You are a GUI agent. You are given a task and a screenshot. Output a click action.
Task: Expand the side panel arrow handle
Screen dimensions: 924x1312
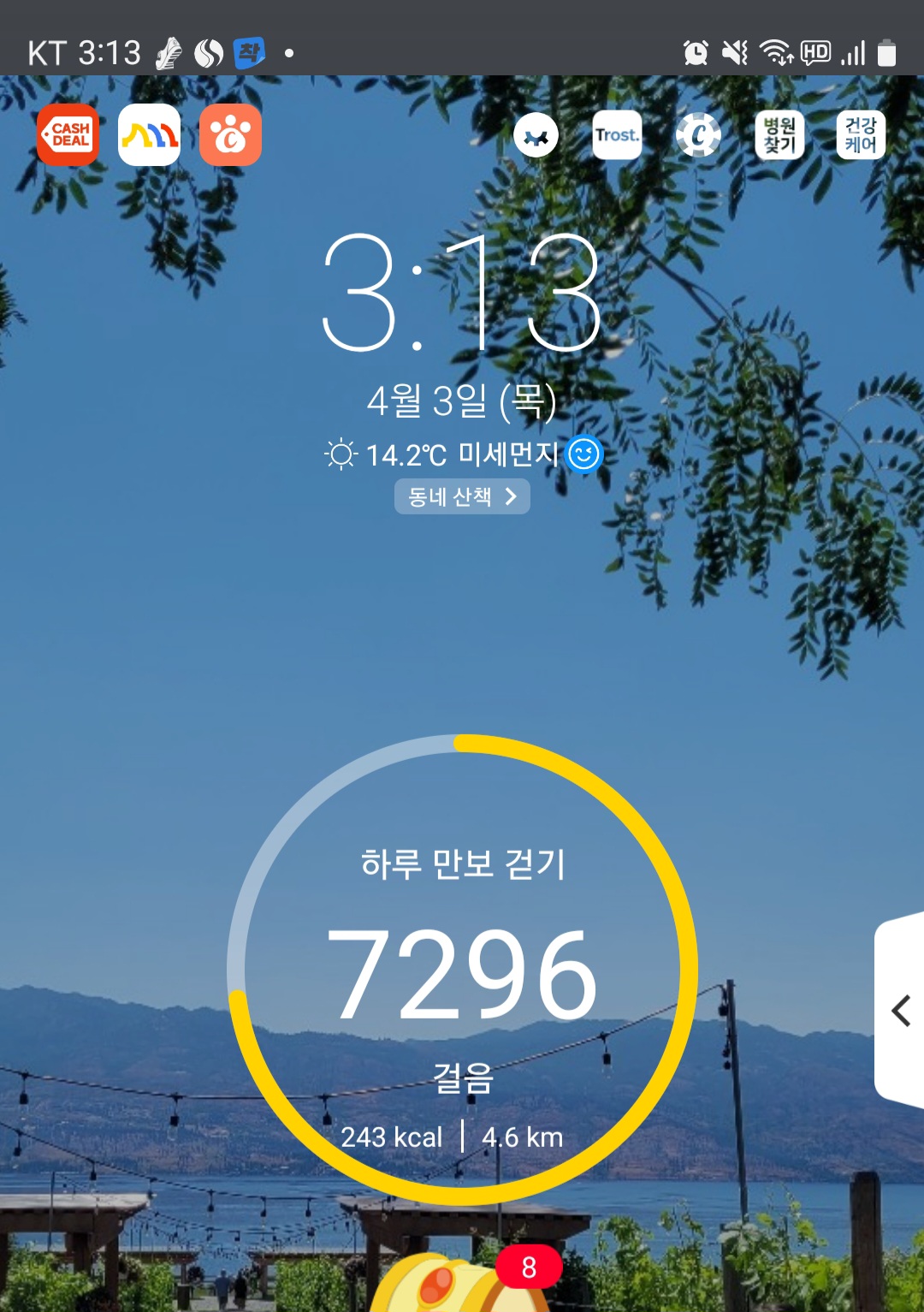click(x=900, y=1011)
